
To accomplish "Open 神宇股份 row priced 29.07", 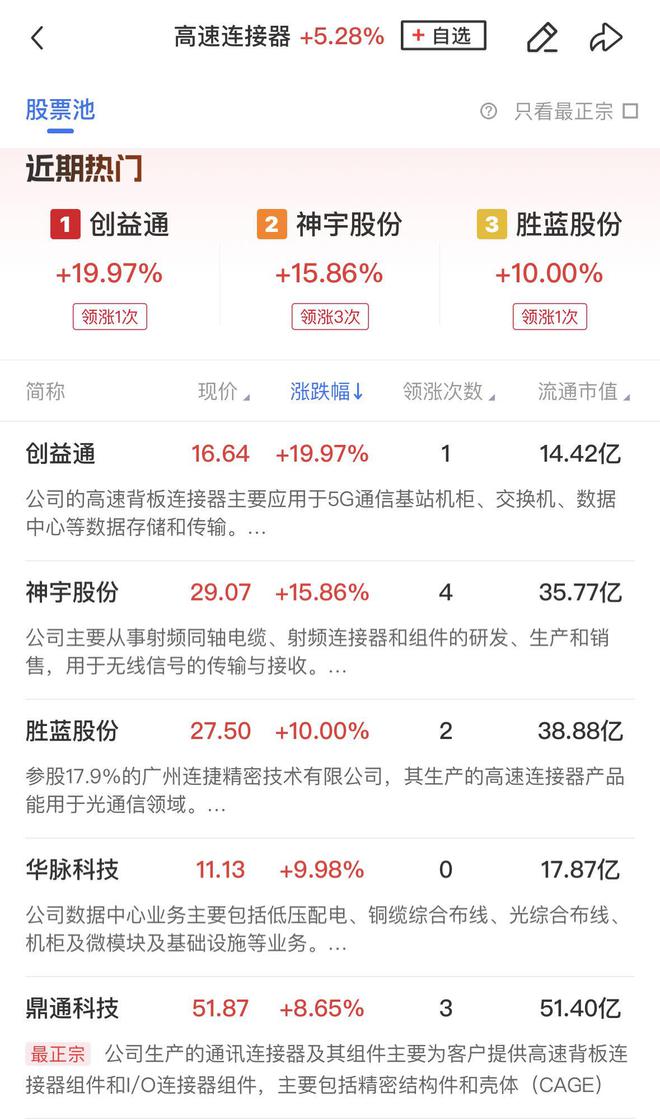I will (x=330, y=630).
